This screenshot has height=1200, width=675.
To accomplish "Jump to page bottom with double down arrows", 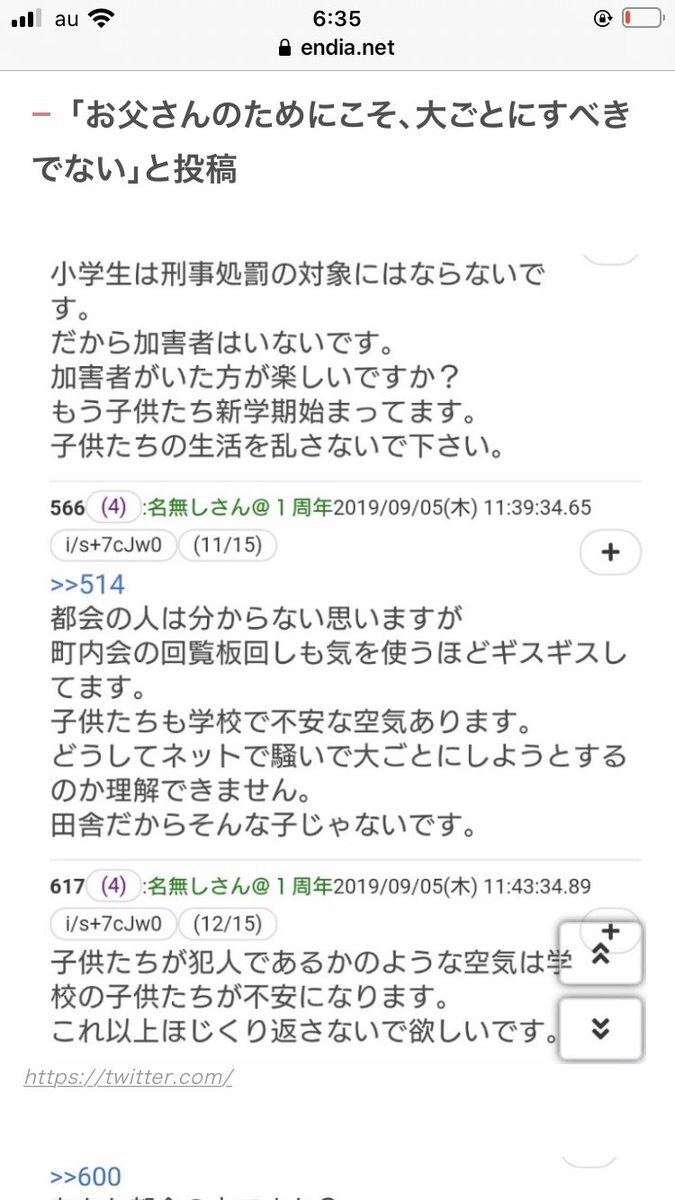I will coord(600,1028).
